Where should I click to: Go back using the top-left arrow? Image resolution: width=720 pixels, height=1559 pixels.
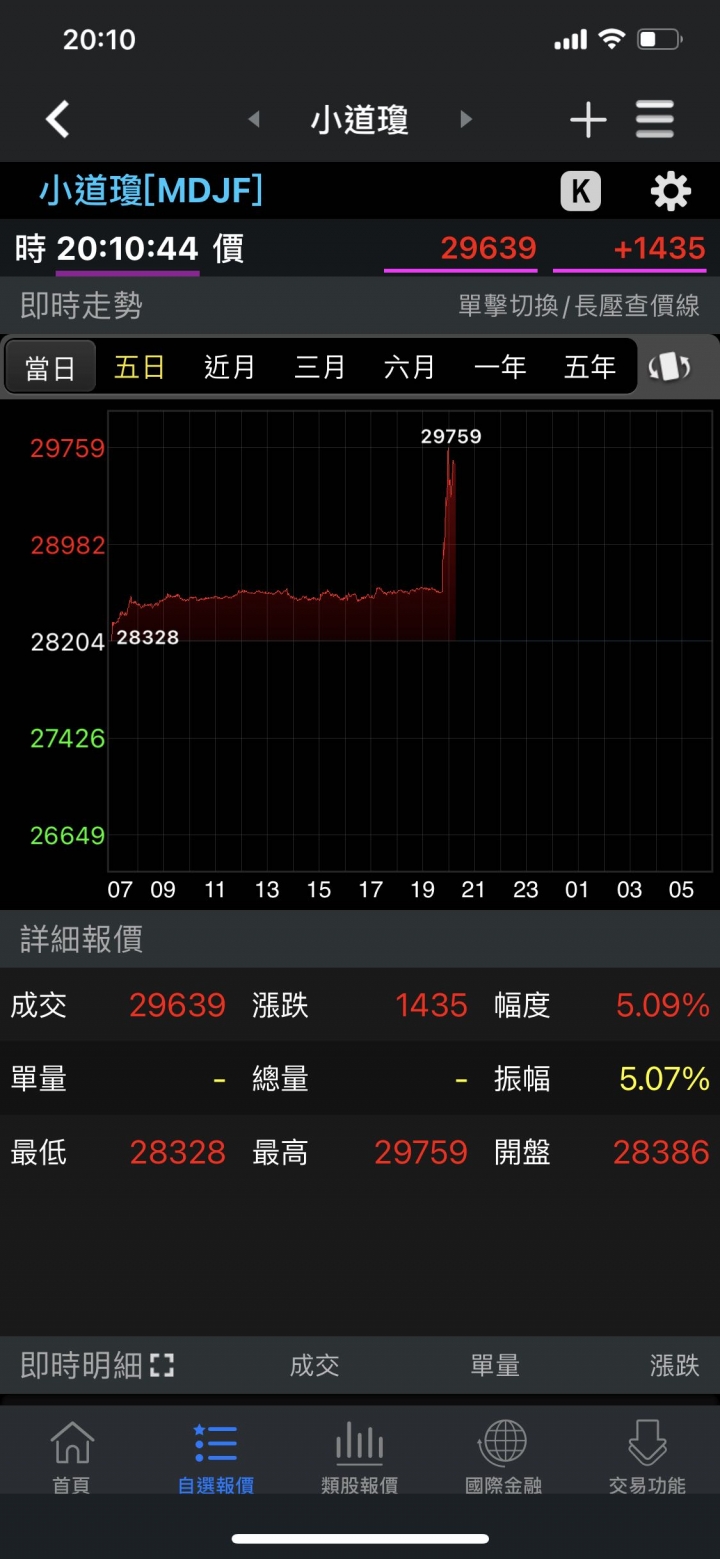point(58,120)
